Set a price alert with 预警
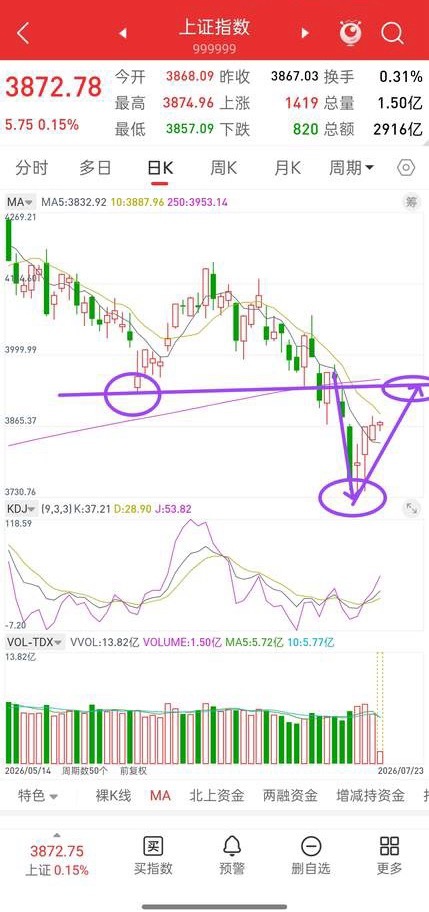Screen dimensions: 429x912 [232, 856]
